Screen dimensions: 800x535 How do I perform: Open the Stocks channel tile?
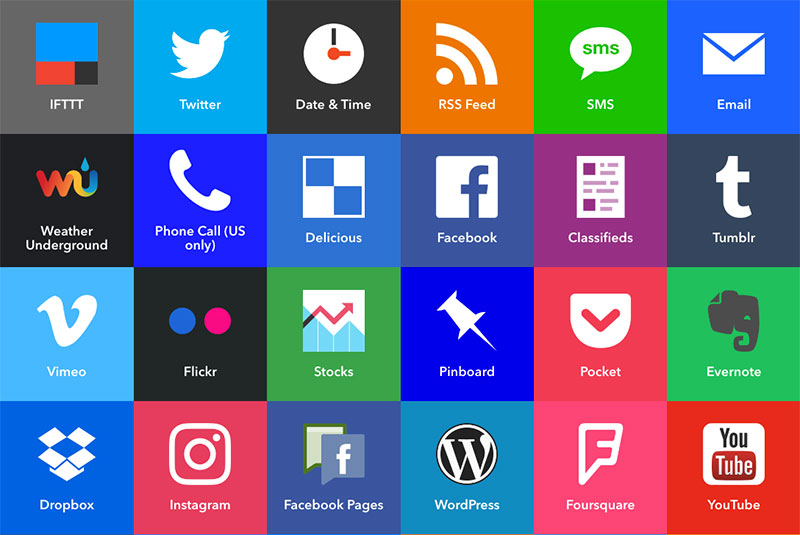point(333,333)
